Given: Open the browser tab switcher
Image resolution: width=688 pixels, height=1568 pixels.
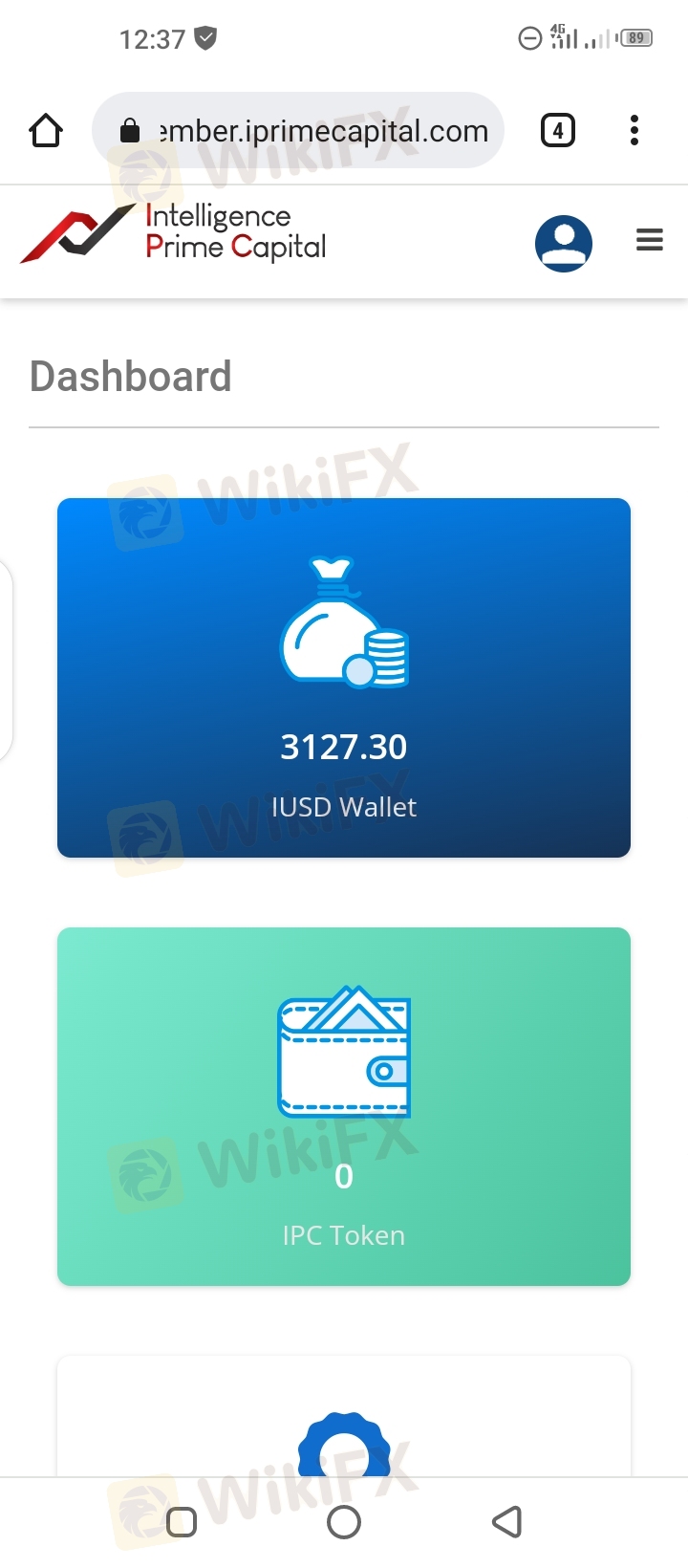Looking at the screenshot, I should pyautogui.click(x=558, y=130).
